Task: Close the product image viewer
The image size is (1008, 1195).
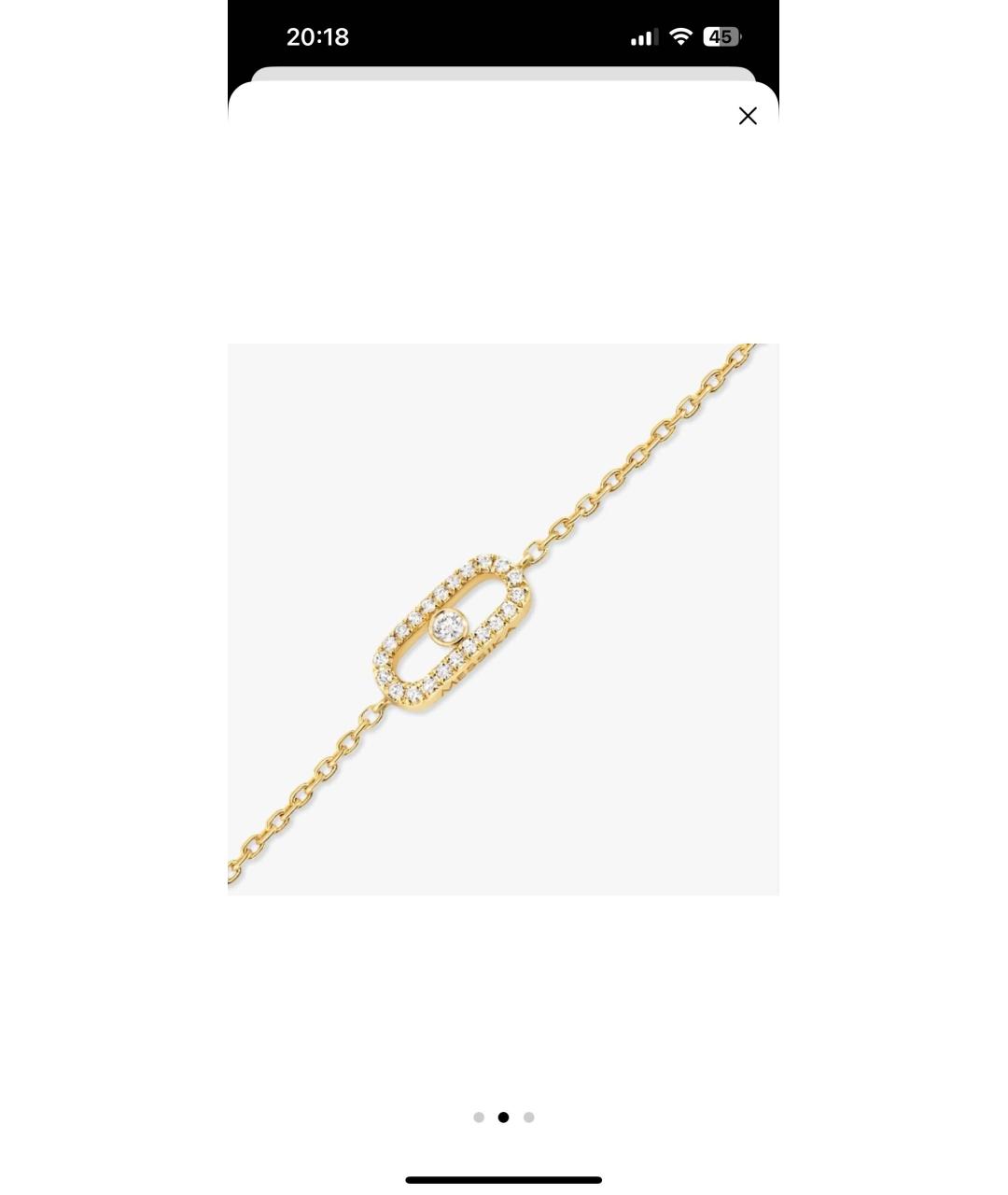Action: (x=748, y=116)
